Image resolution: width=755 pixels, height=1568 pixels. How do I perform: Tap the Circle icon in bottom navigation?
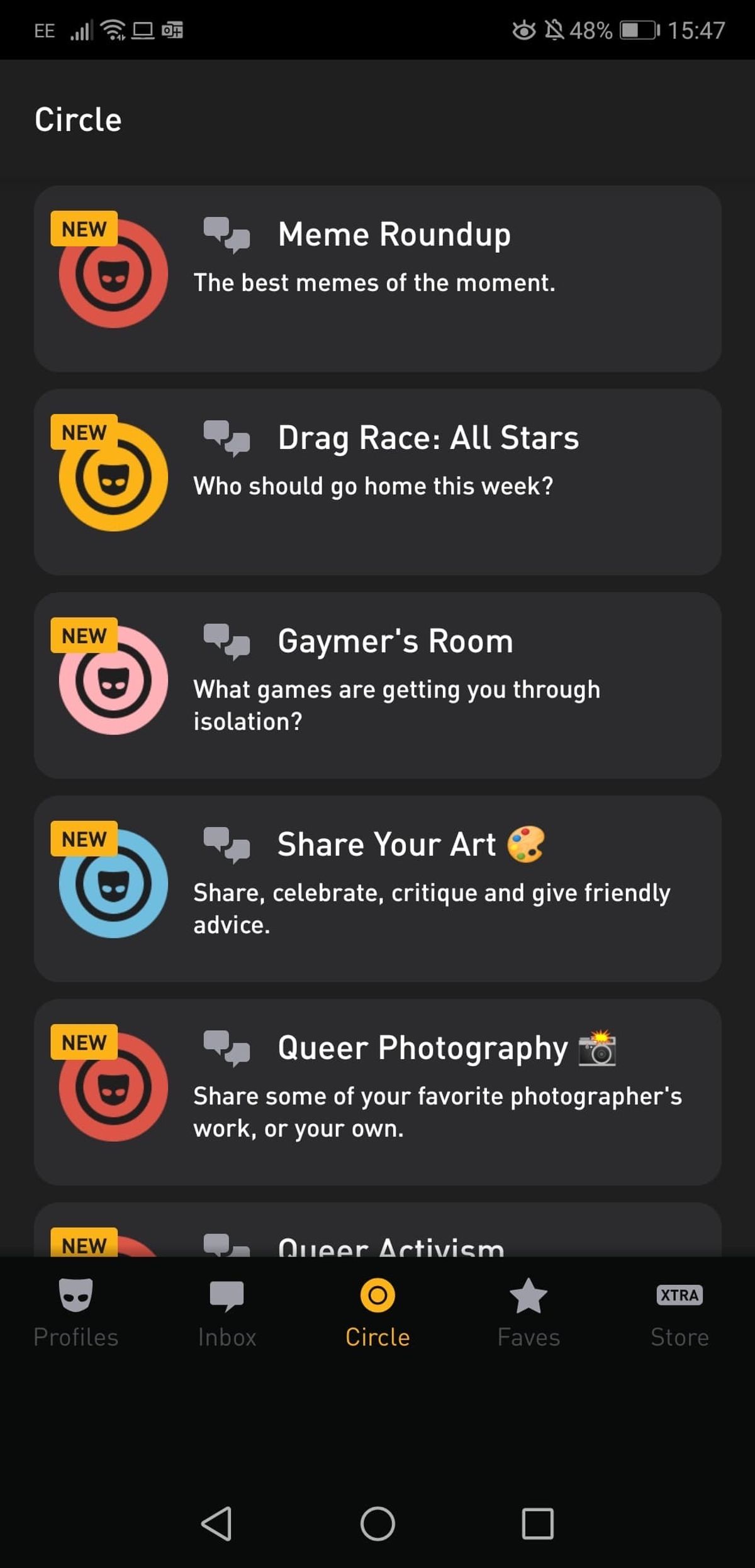pyautogui.click(x=376, y=1294)
